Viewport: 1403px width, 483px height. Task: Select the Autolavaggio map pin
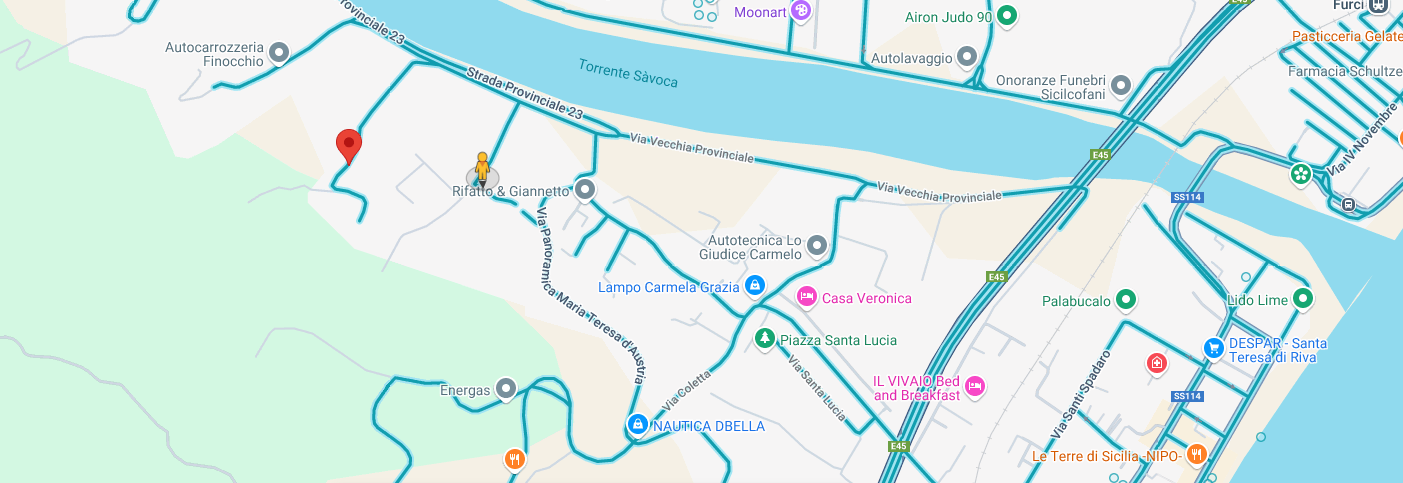[967, 57]
